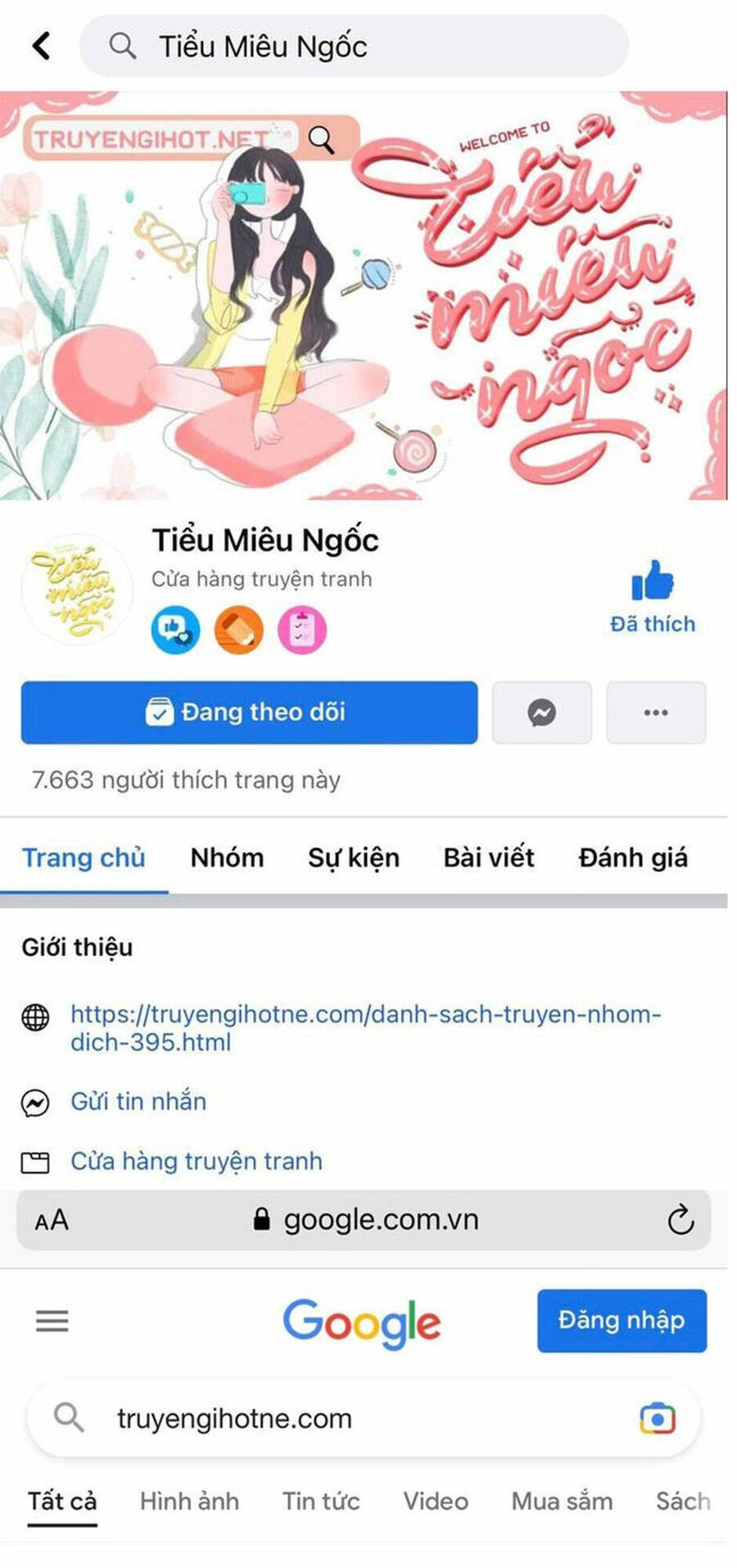Select the Hình ảnh results tab
This screenshot has height=1568, width=737.
point(189,1501)
